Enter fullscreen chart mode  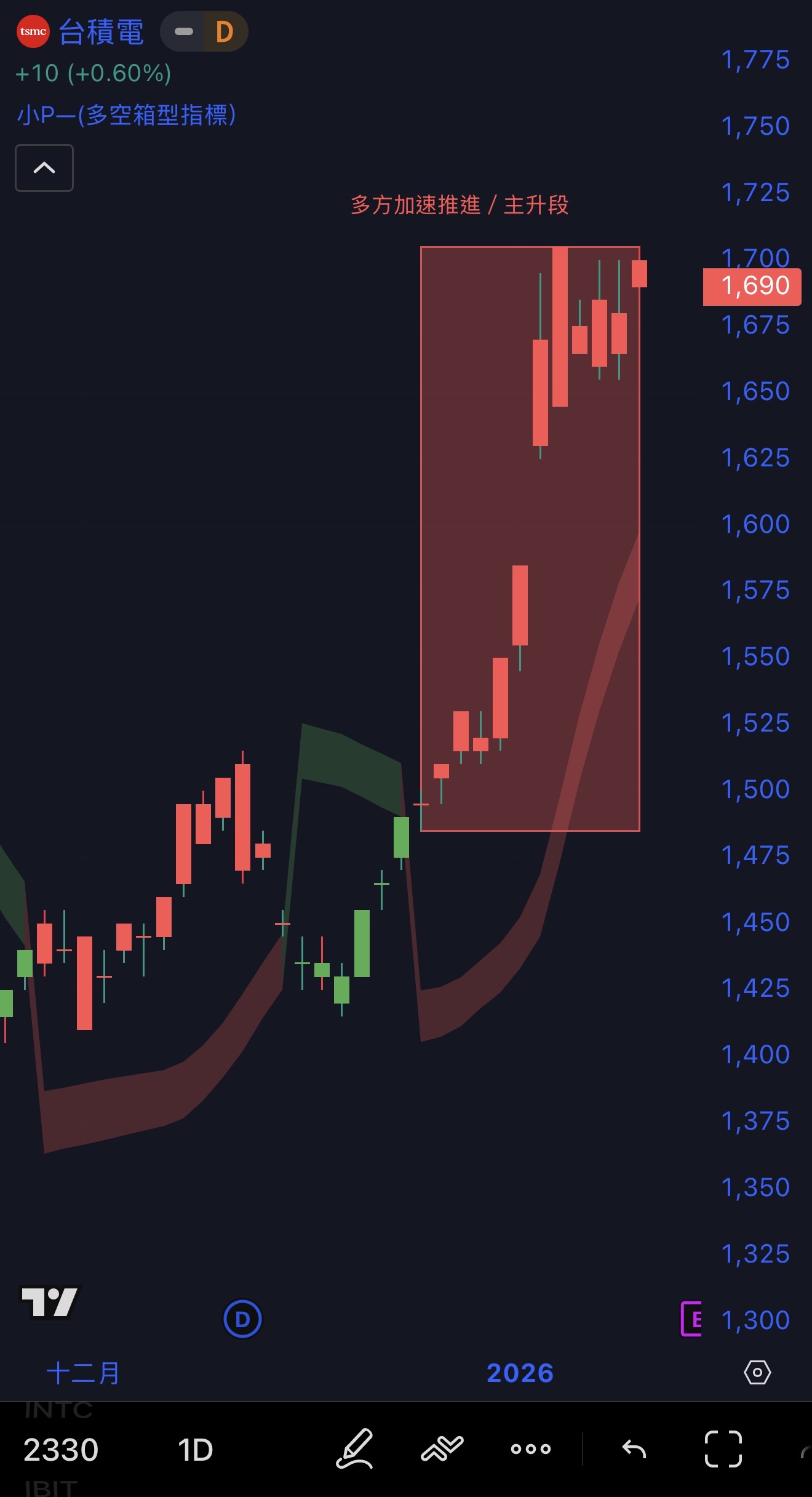(723, 1448)
